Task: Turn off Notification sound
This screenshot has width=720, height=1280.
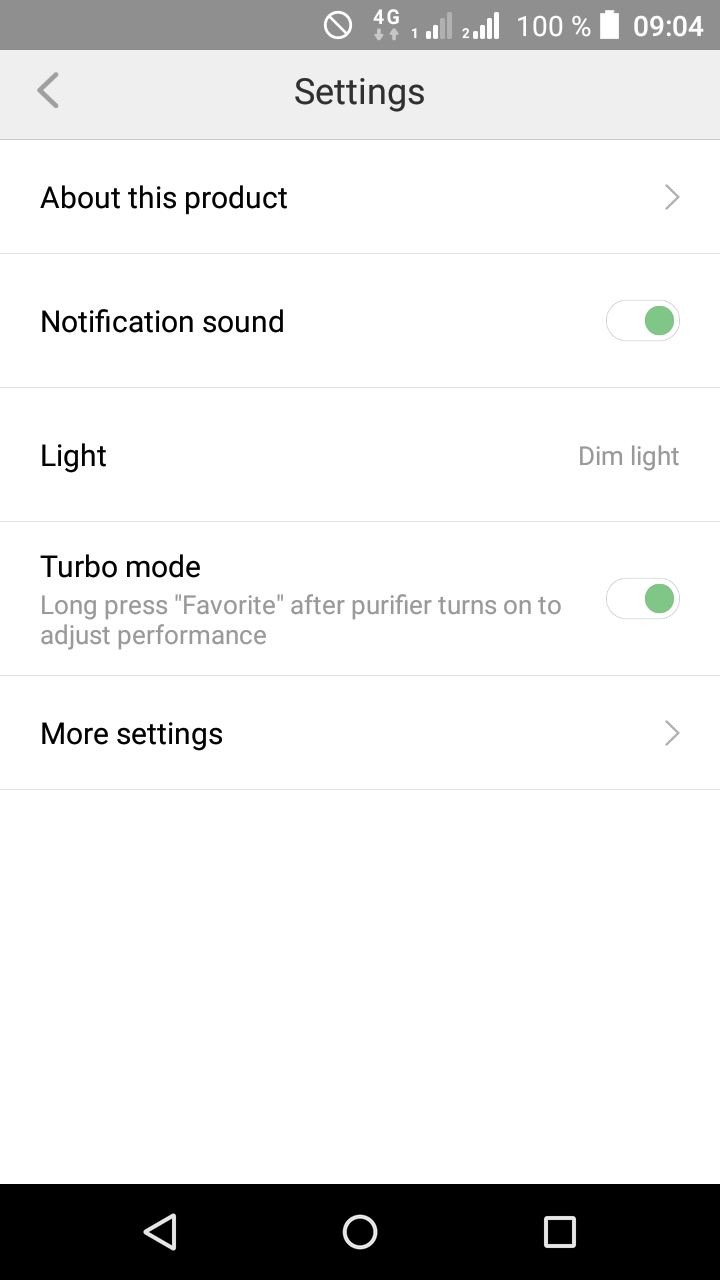Action: (642, 321)
